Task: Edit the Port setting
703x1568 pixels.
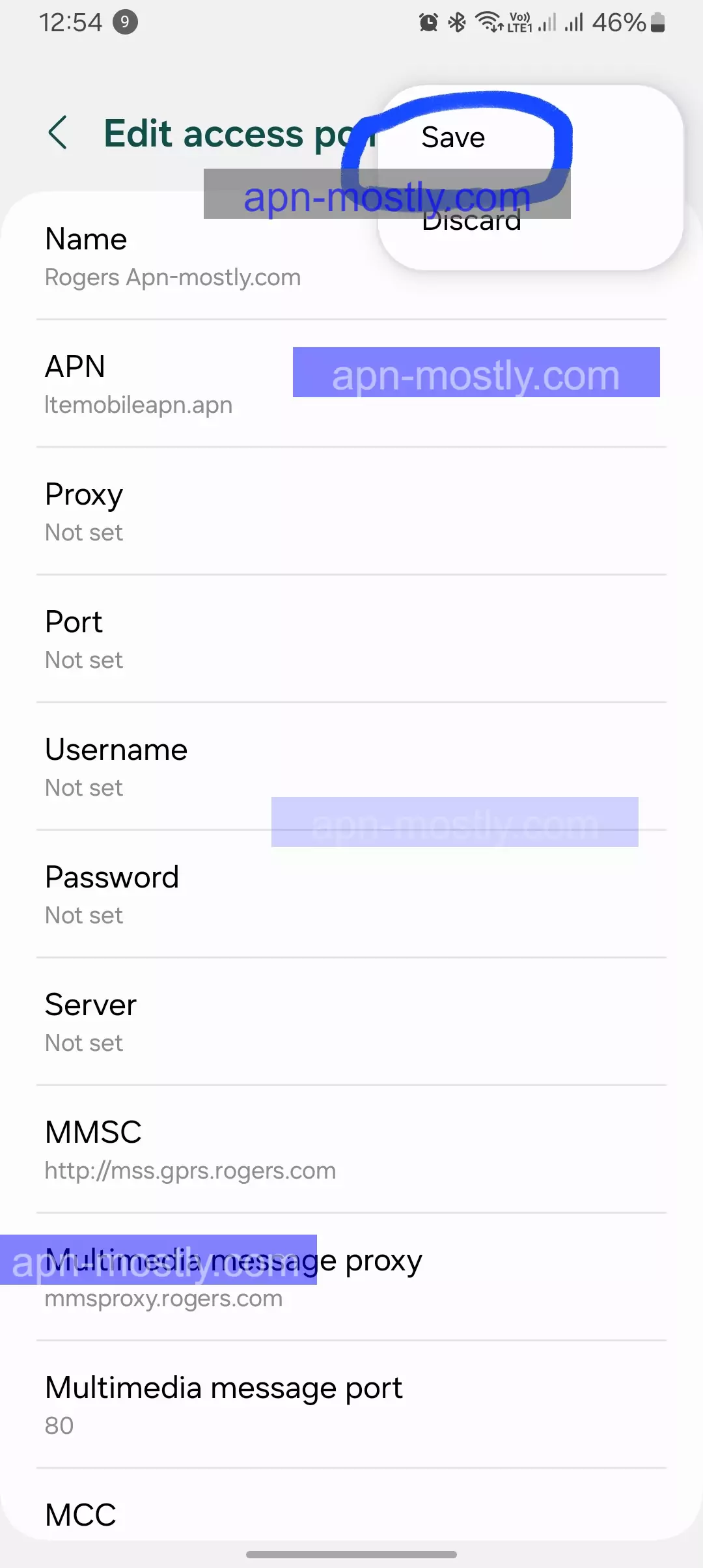Action: 85,639
